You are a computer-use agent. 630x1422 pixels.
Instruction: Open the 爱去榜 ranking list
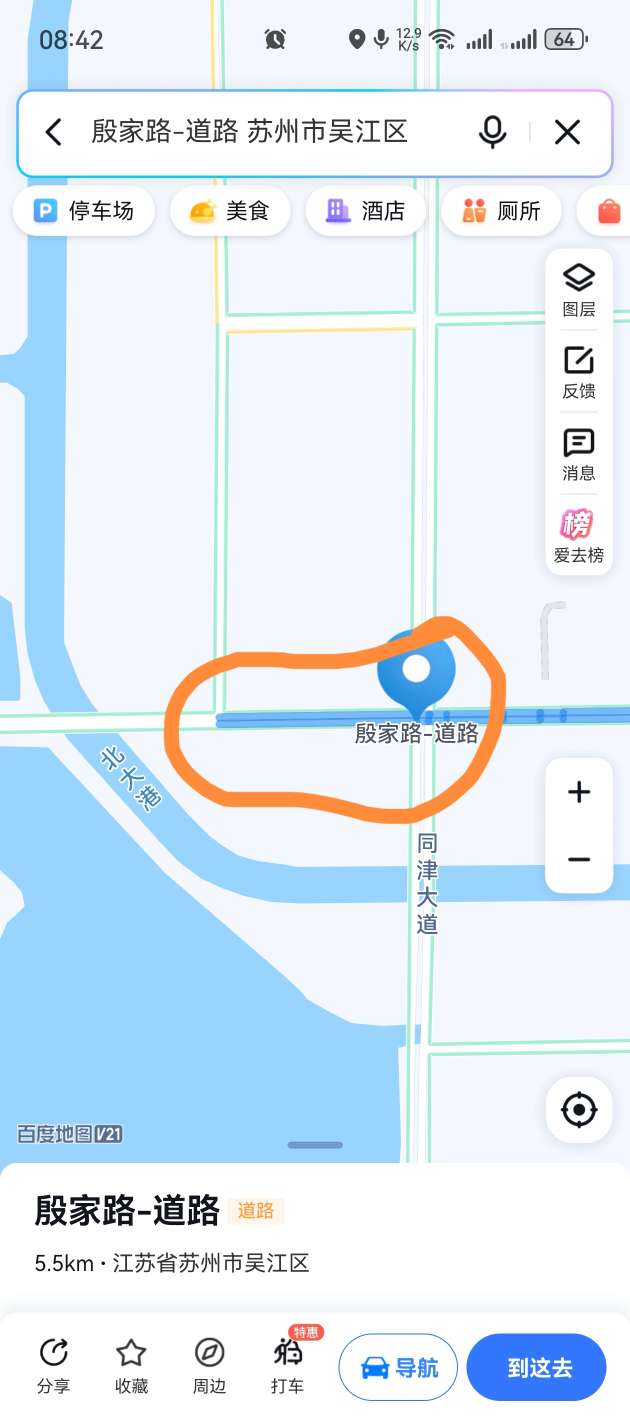tap(579, 536)
